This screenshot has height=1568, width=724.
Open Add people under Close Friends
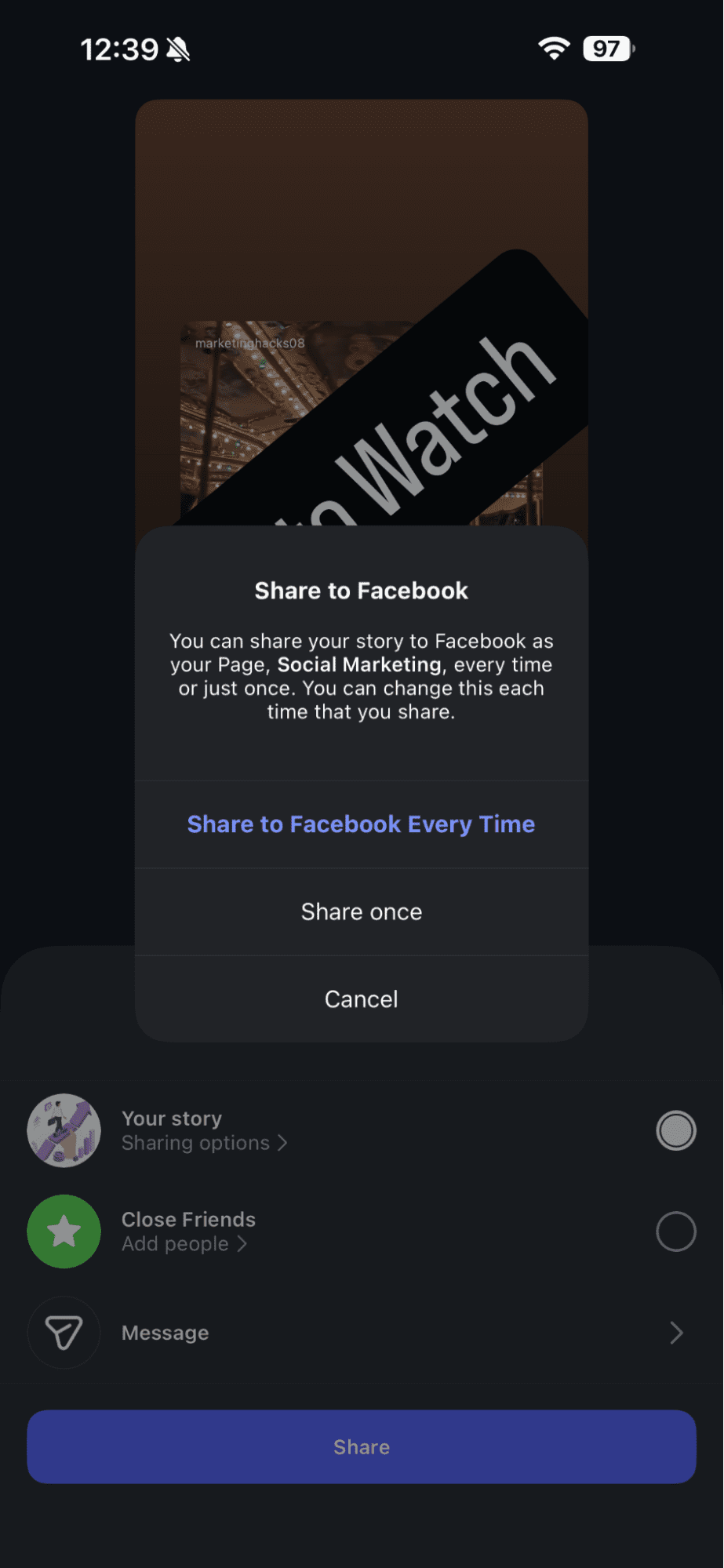(x=184, y=1244)
